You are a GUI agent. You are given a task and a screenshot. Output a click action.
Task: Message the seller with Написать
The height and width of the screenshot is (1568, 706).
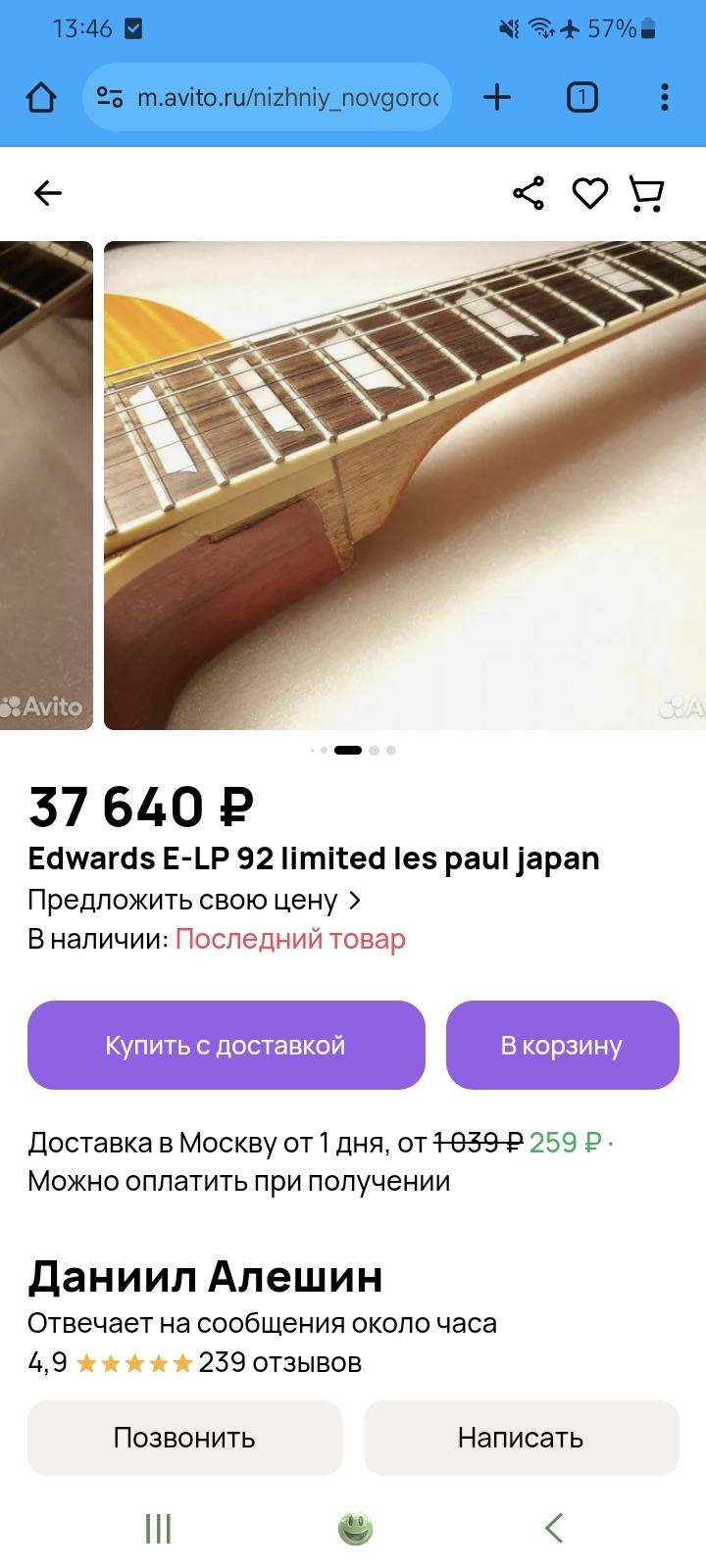(522, 1438)
